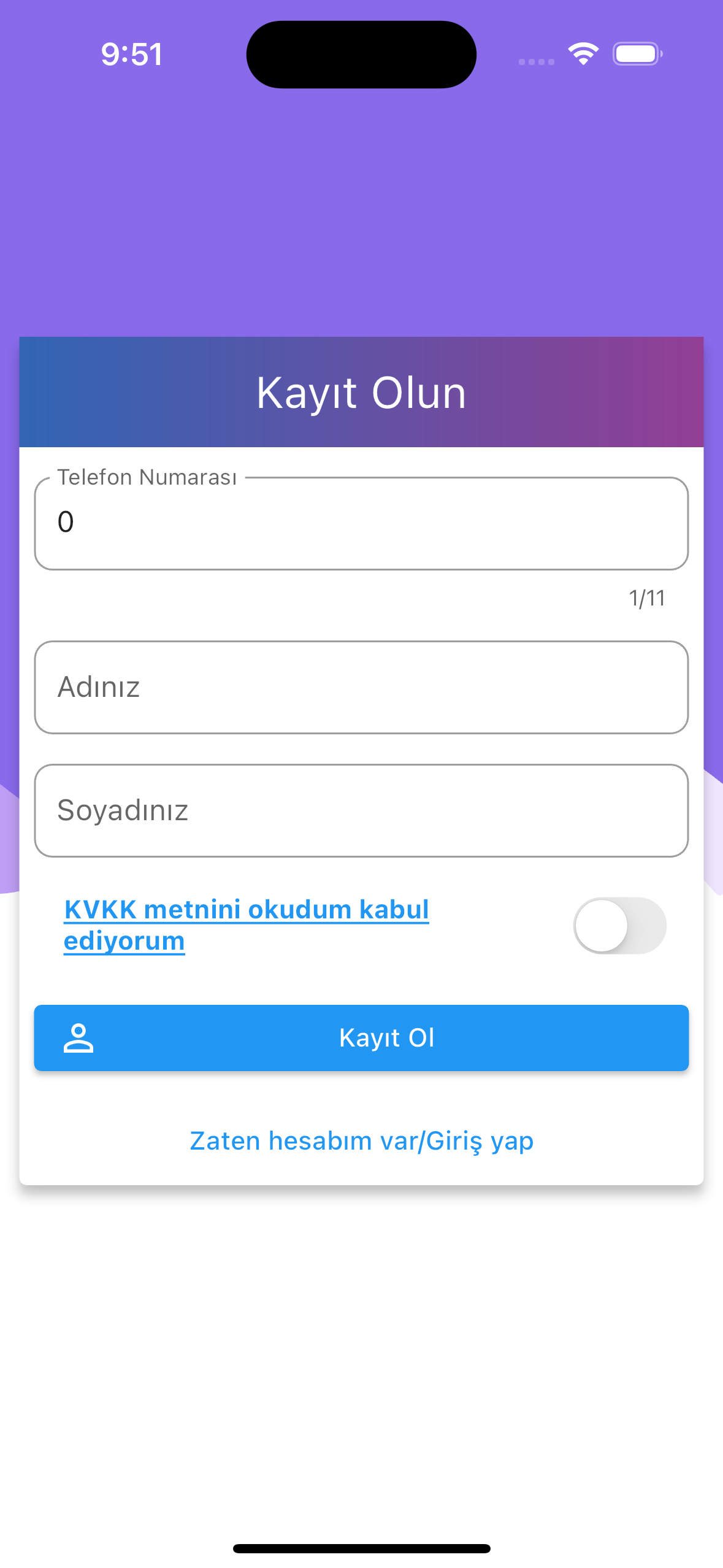Focus the Adınız text field
Viewport: 723px width, 1568px height.
click(x=361, y=687)
